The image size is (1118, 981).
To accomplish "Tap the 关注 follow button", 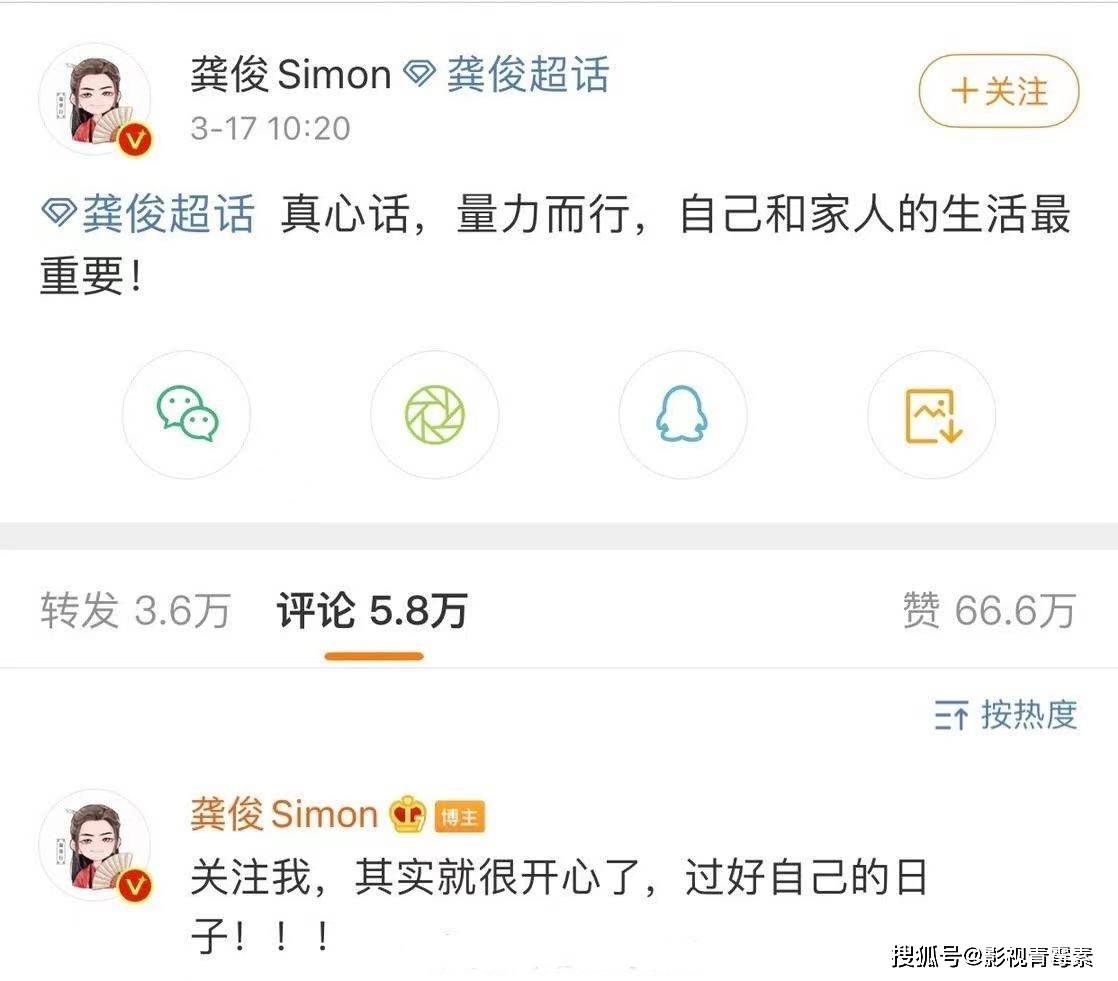I will point(998,92).
